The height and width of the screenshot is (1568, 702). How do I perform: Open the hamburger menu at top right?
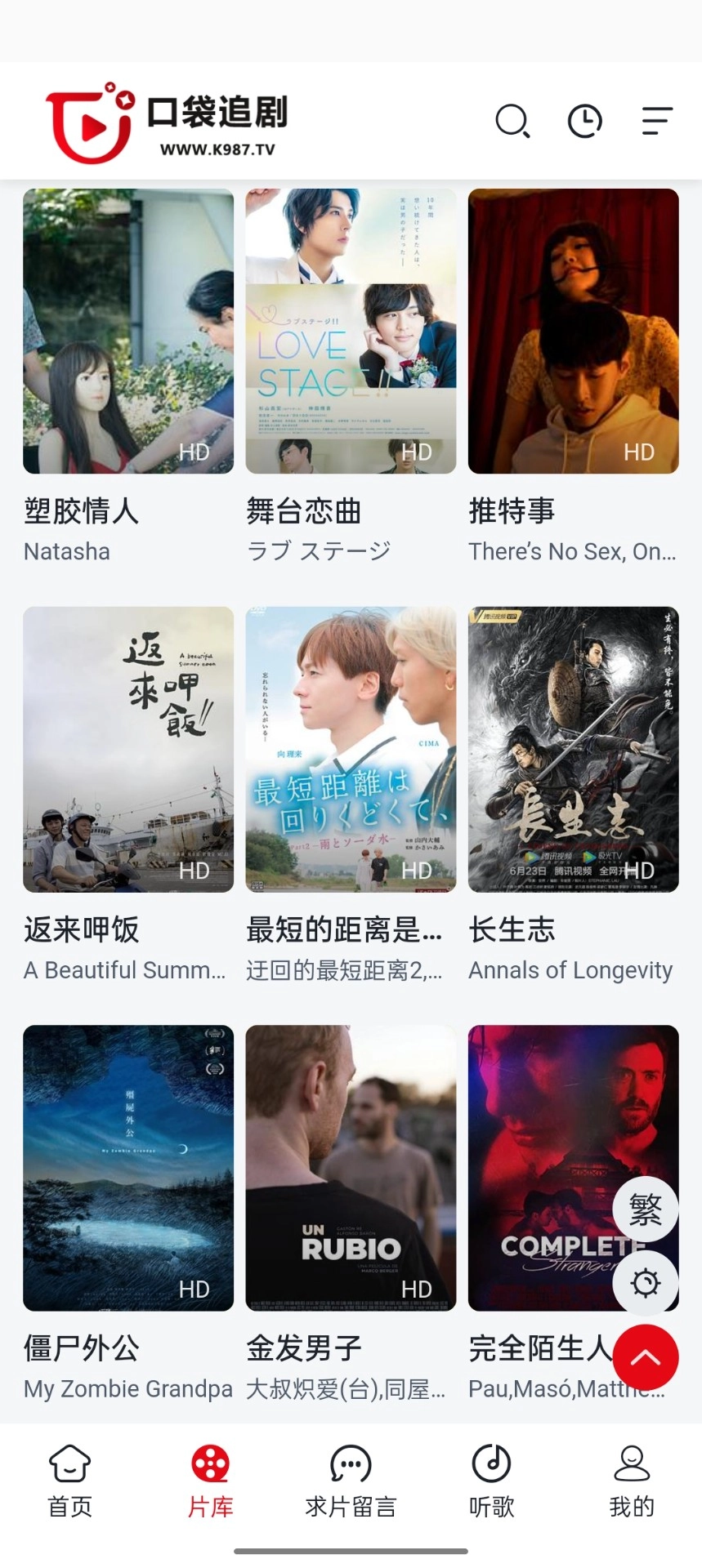pyautogui.click(x=655, y=121)
